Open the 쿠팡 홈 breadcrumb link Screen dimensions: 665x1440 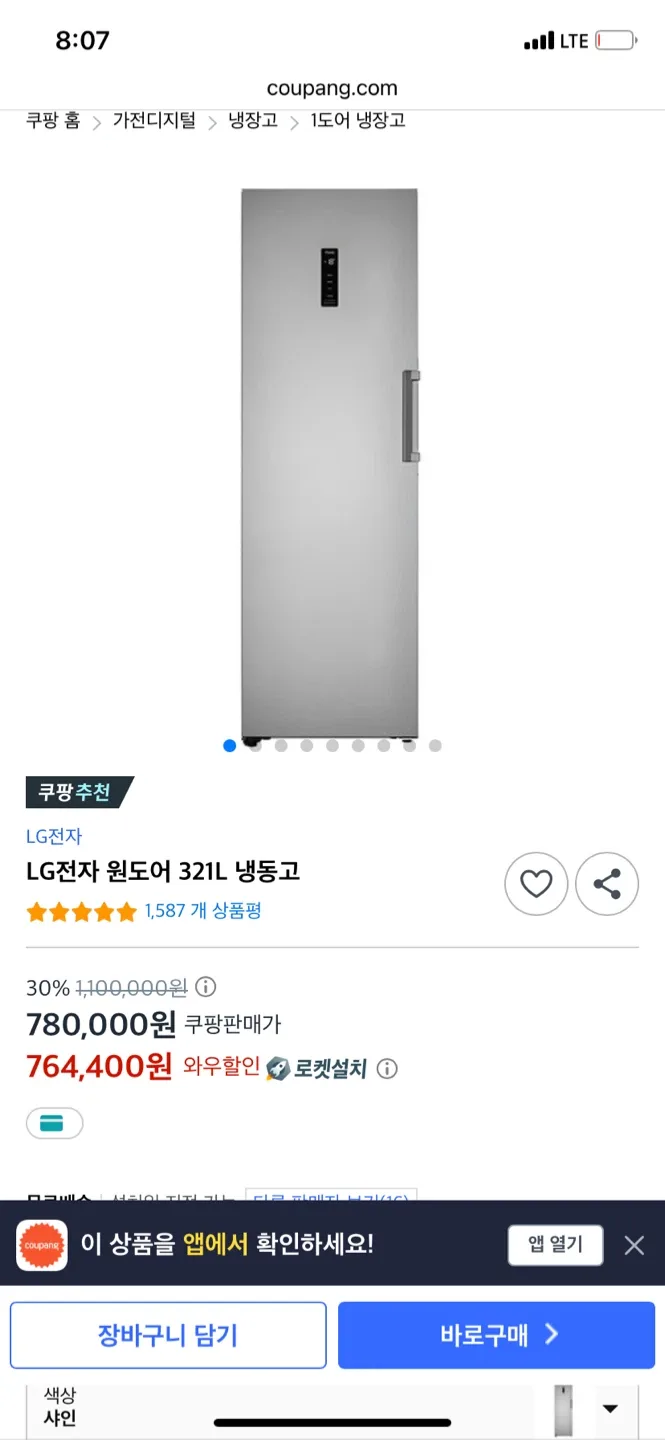point(53,121)
